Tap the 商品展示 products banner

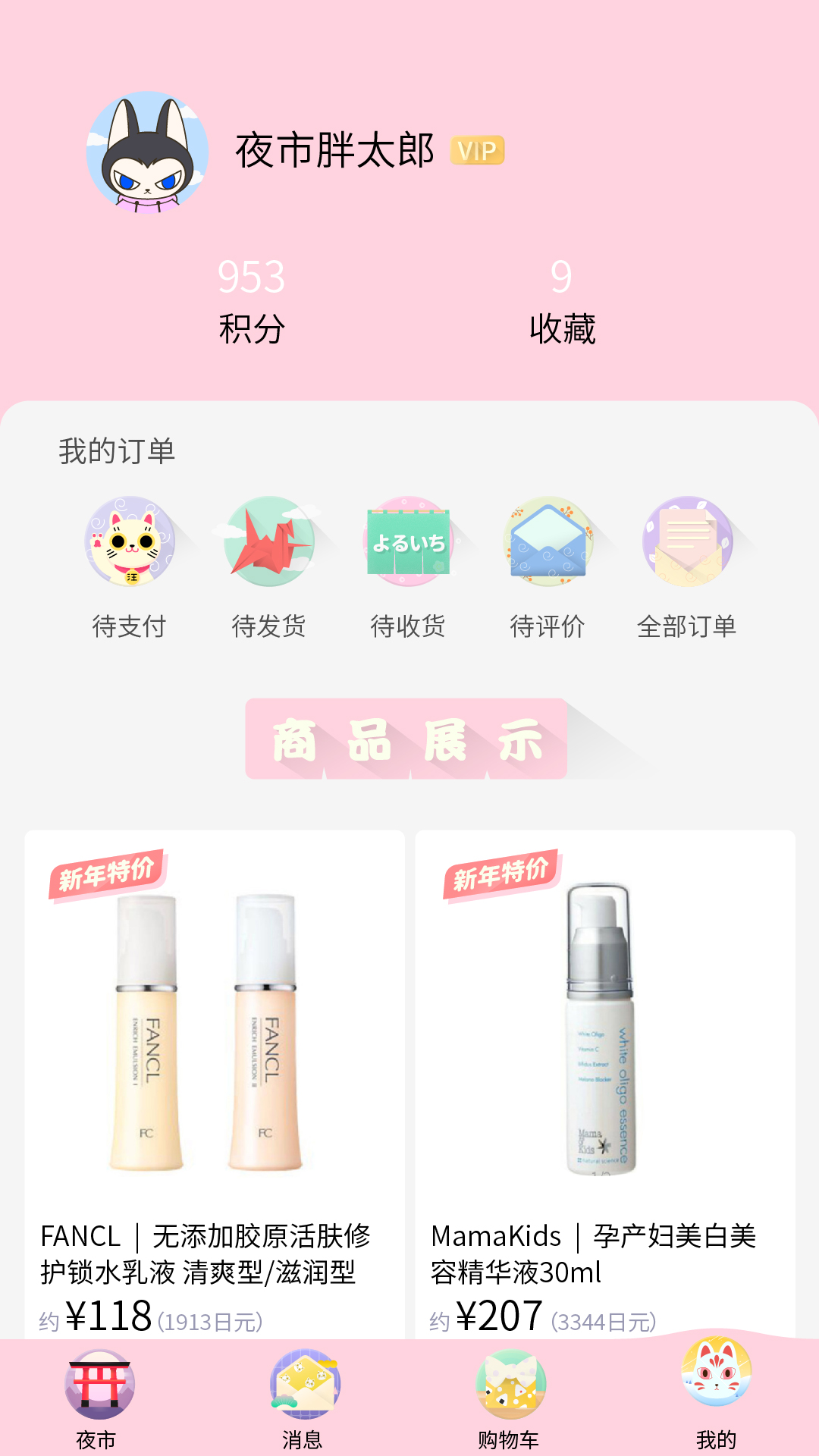407,742
